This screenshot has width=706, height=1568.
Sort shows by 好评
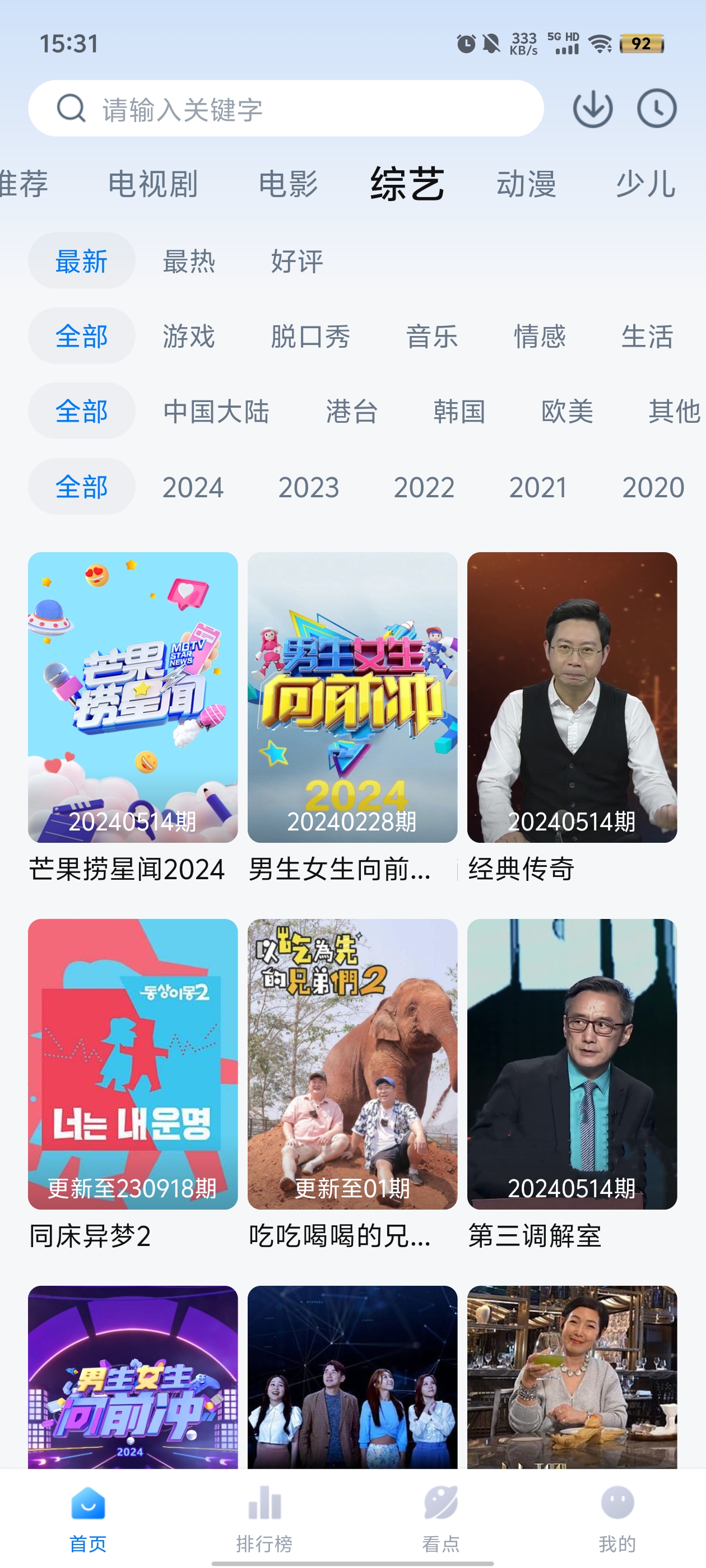coord(296,261)
